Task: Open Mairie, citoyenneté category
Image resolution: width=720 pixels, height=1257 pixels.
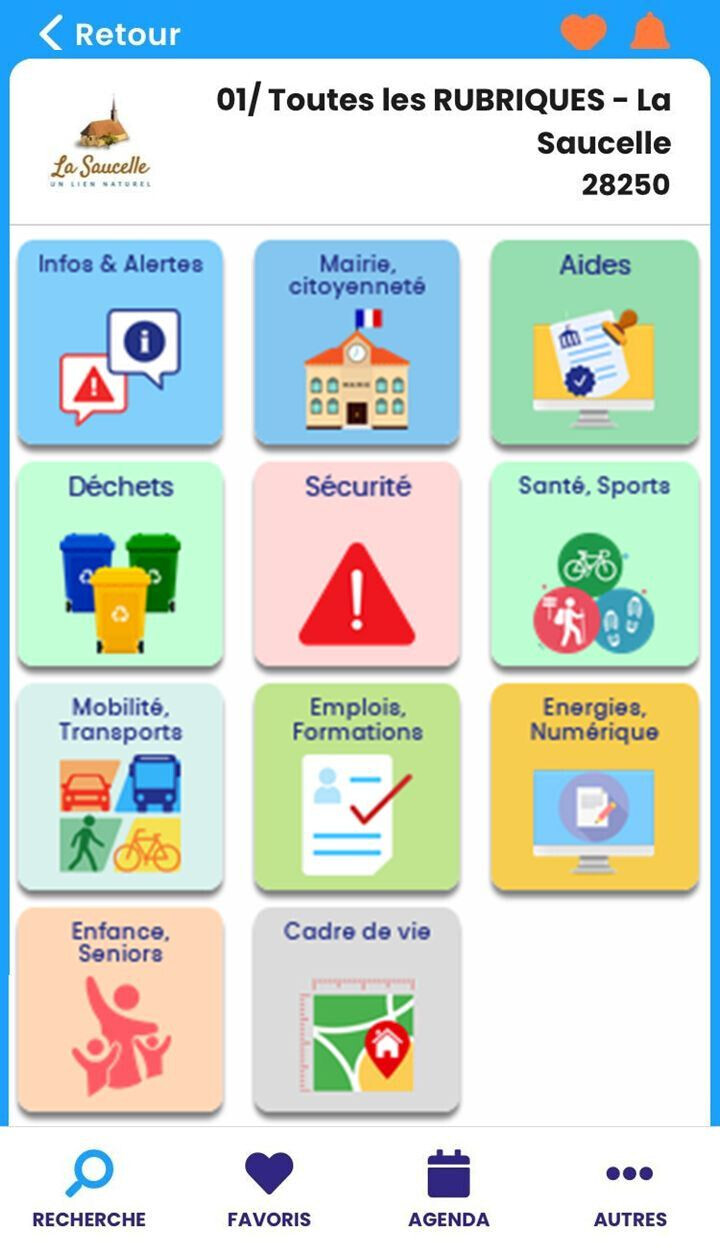Action: (357, 342)
